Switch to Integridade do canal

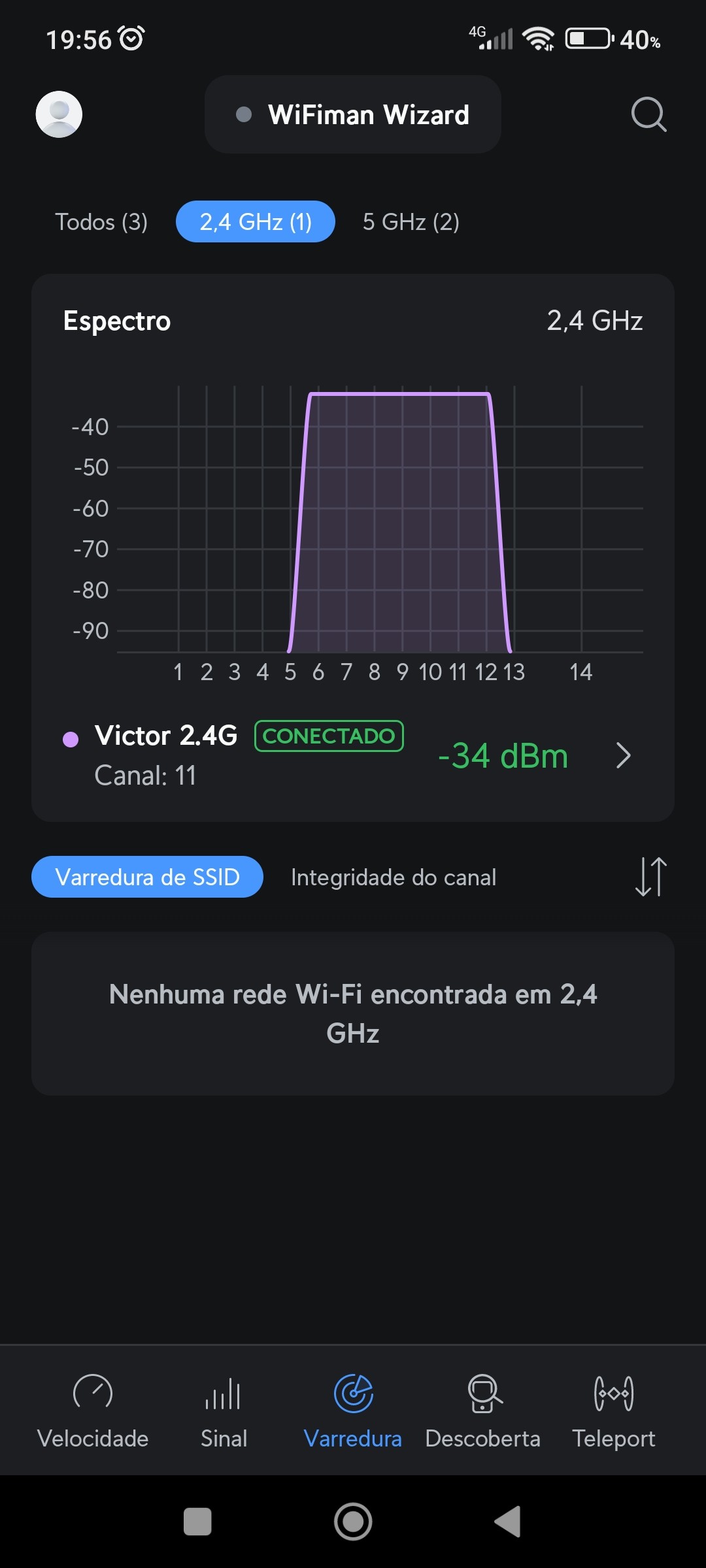point(394,877)
